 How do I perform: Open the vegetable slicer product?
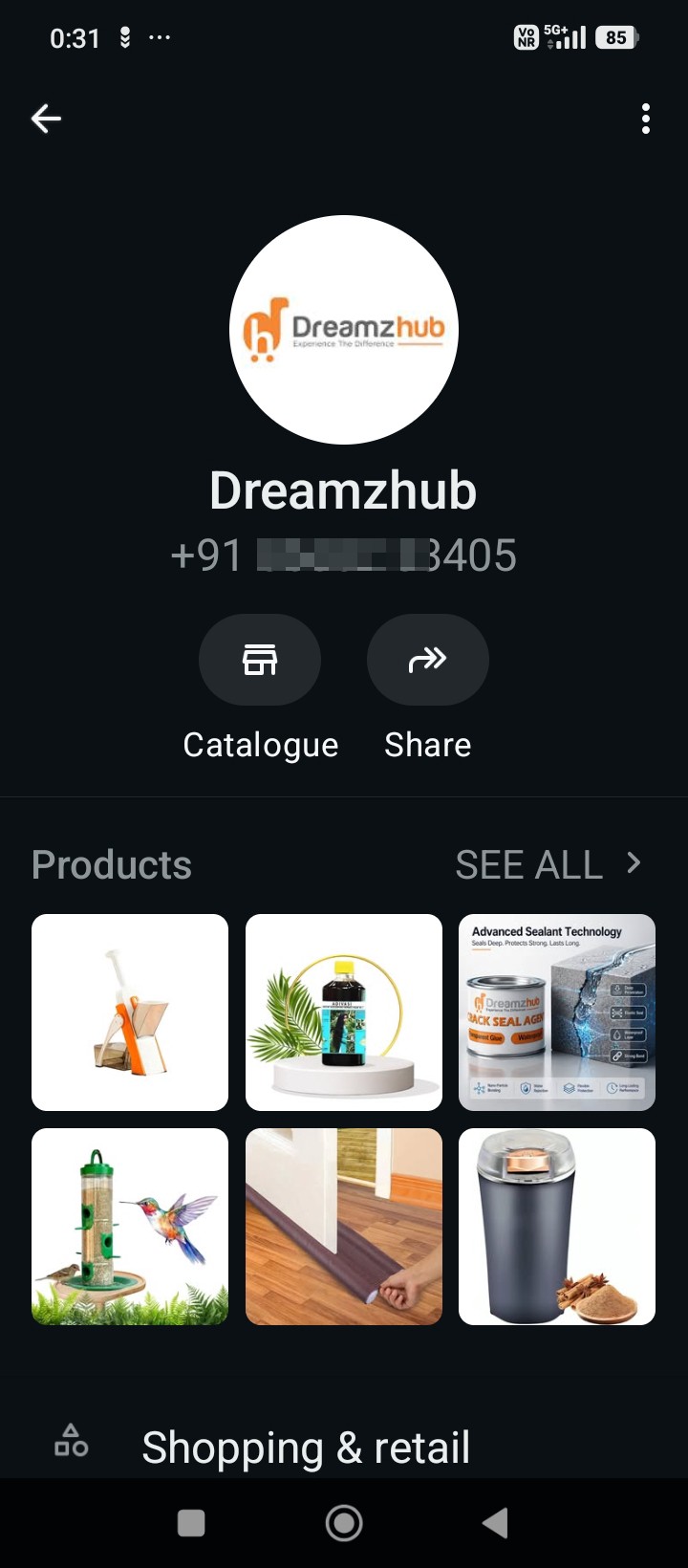[130, 1013]
